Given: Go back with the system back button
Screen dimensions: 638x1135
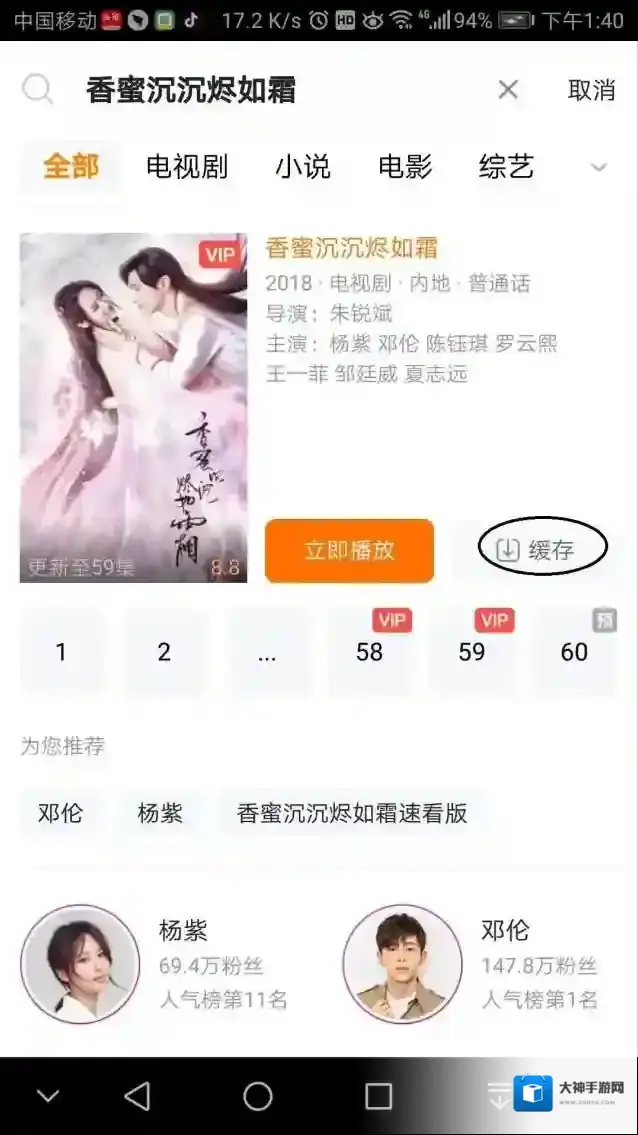Looking at the screenshot, I should [x=137, y=1096].
